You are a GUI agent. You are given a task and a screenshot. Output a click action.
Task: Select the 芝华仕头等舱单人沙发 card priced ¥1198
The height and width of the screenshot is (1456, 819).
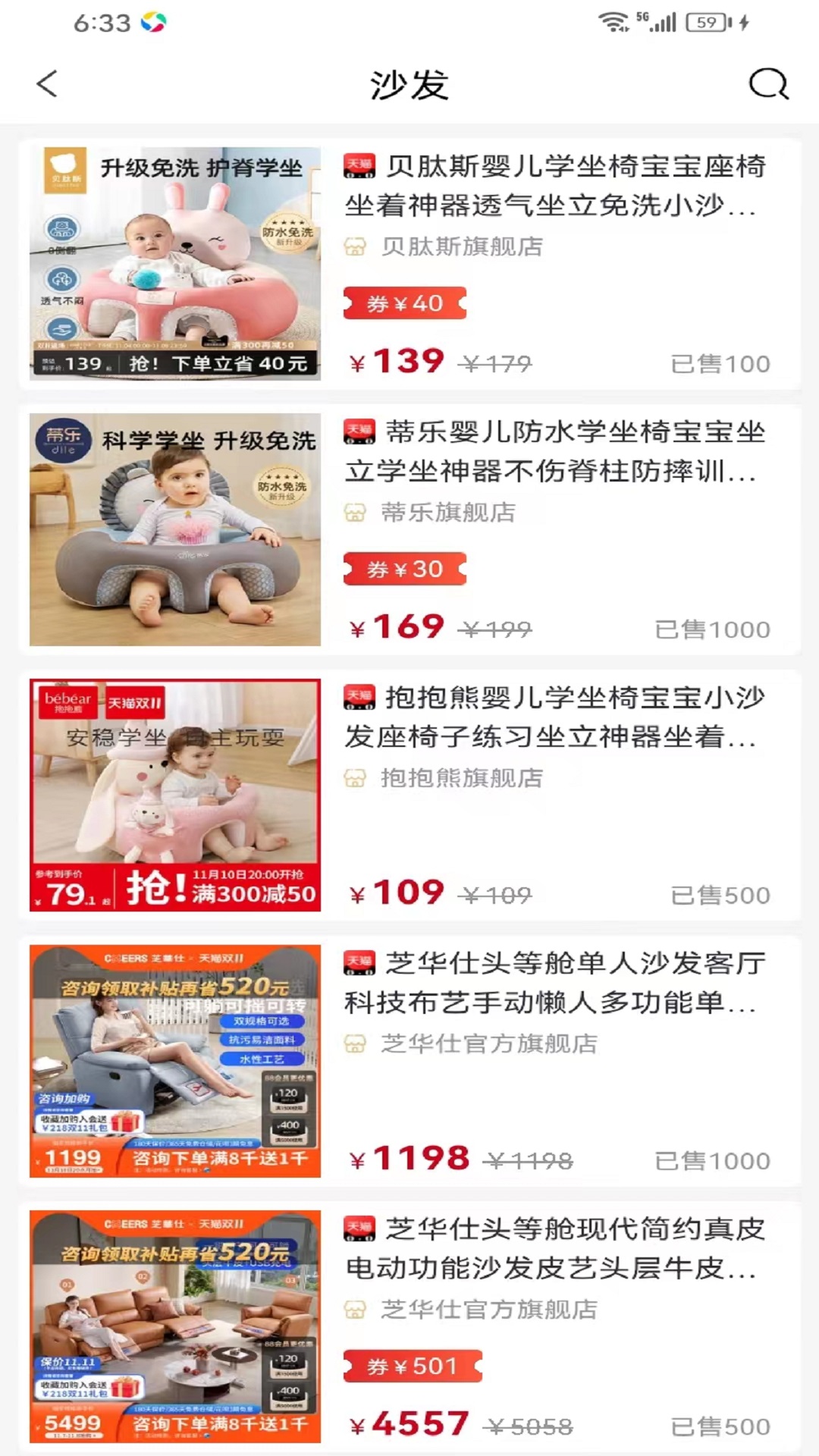pos(554,983)
